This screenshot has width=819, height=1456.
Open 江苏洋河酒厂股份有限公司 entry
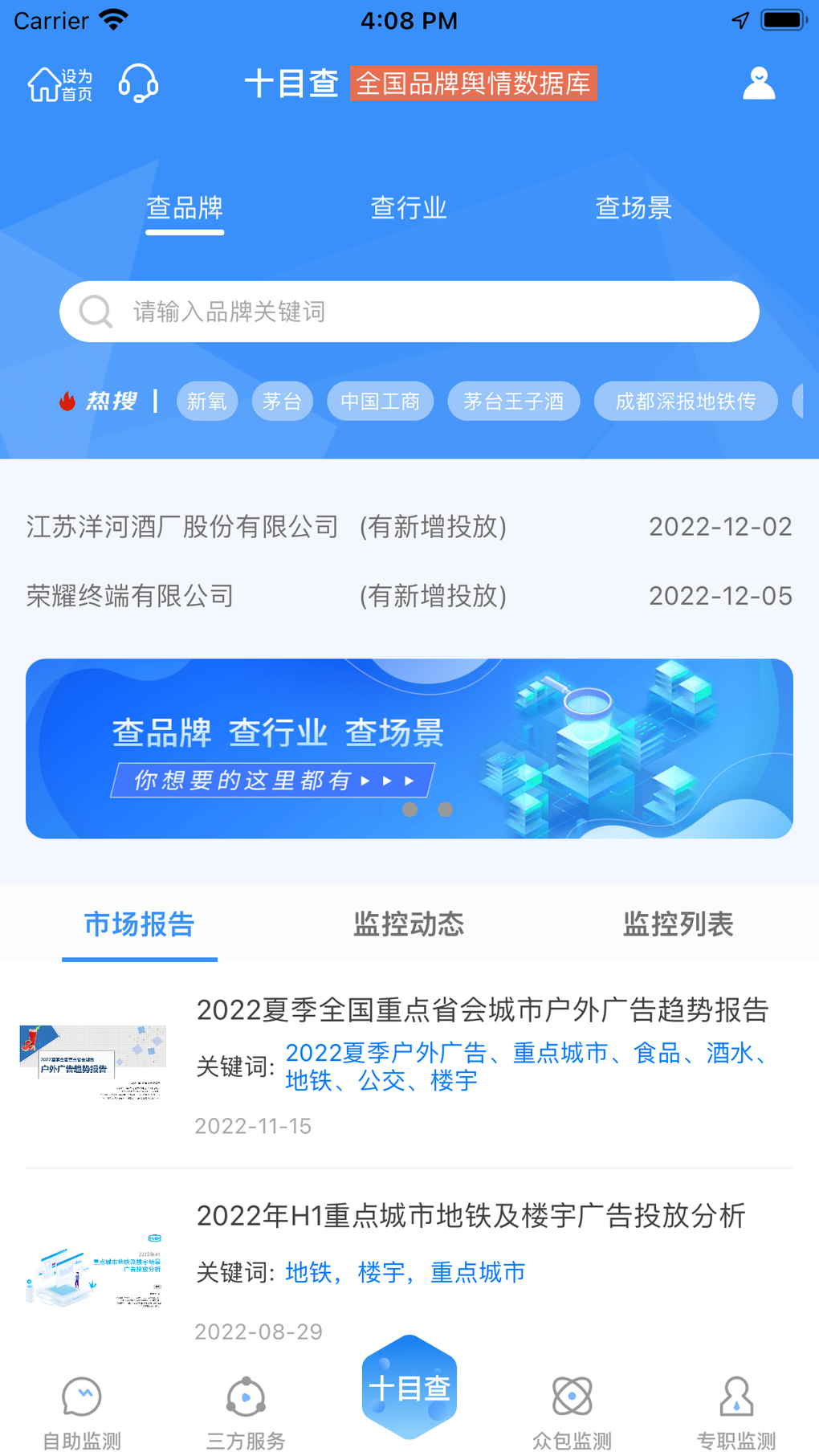pyautogui.click(x=183, y=527)
